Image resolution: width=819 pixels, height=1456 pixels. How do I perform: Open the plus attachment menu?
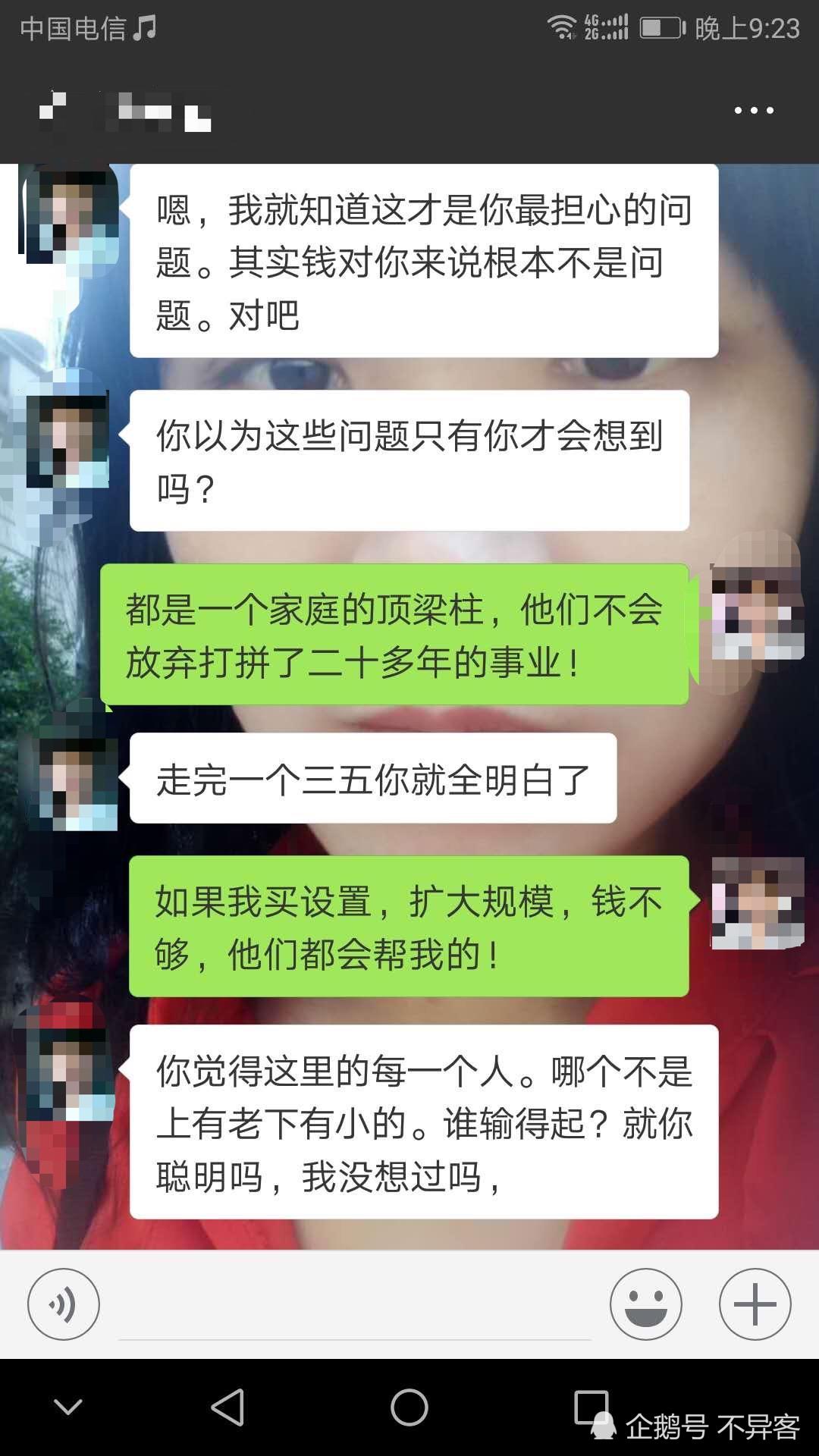coord(755,1304)
